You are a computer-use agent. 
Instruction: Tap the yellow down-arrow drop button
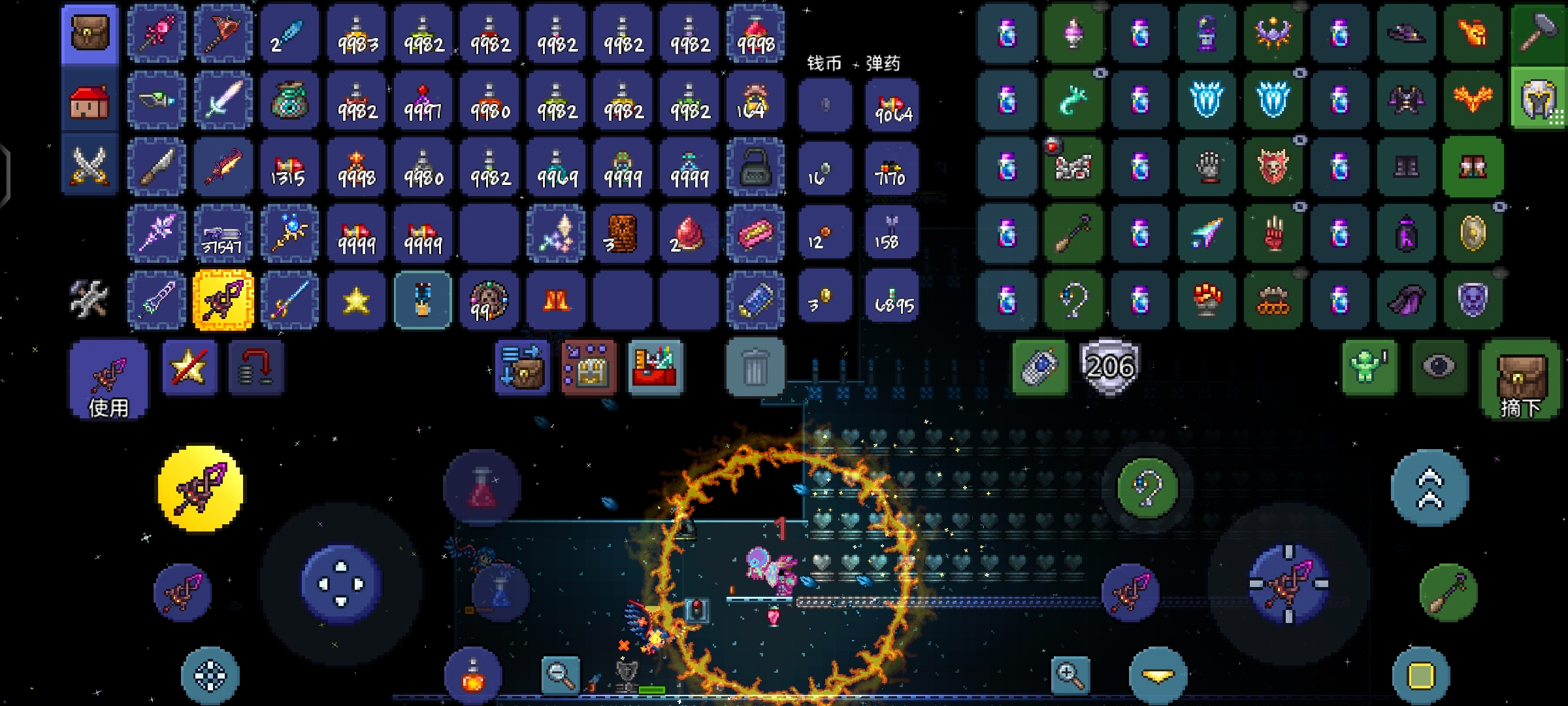point(1158,676)
